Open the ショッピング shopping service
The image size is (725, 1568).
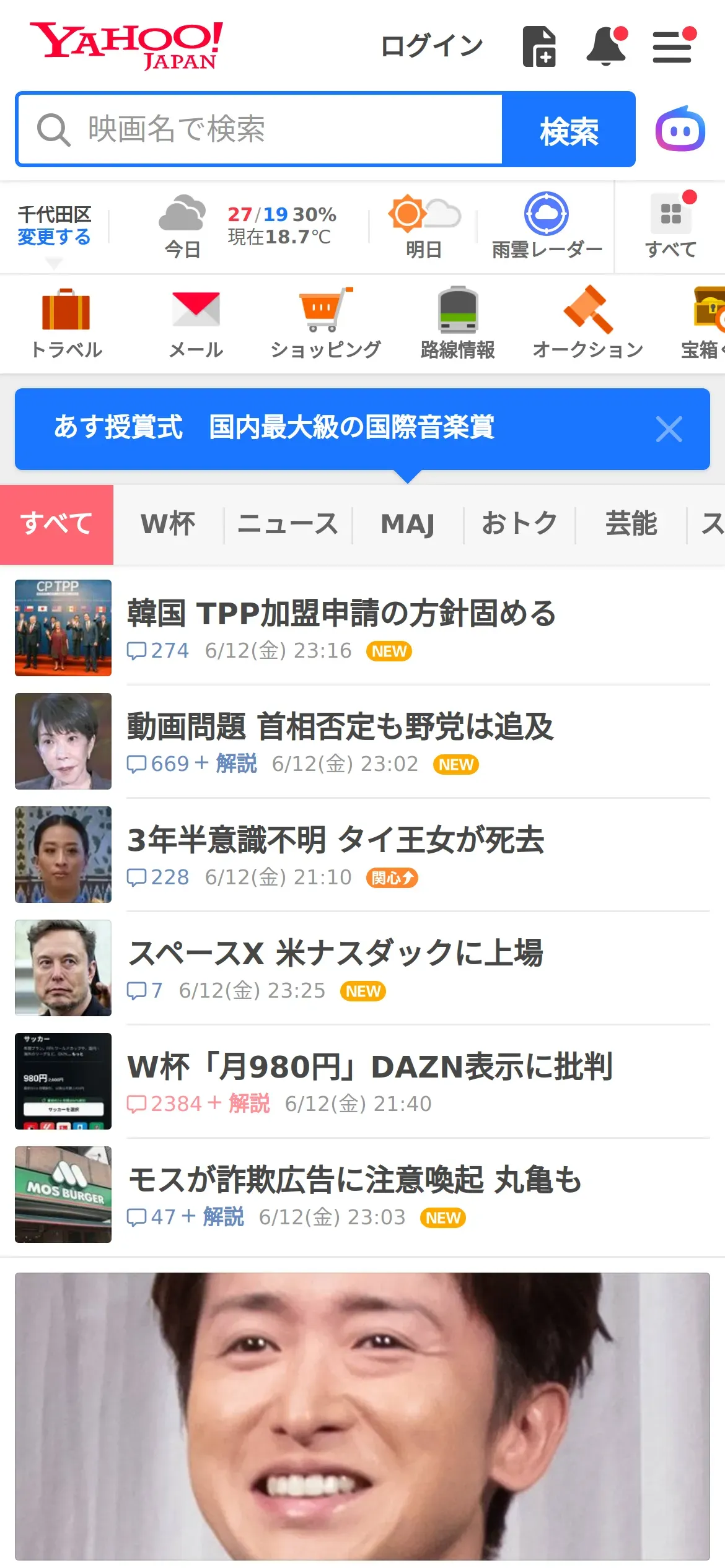coord(326,324)
